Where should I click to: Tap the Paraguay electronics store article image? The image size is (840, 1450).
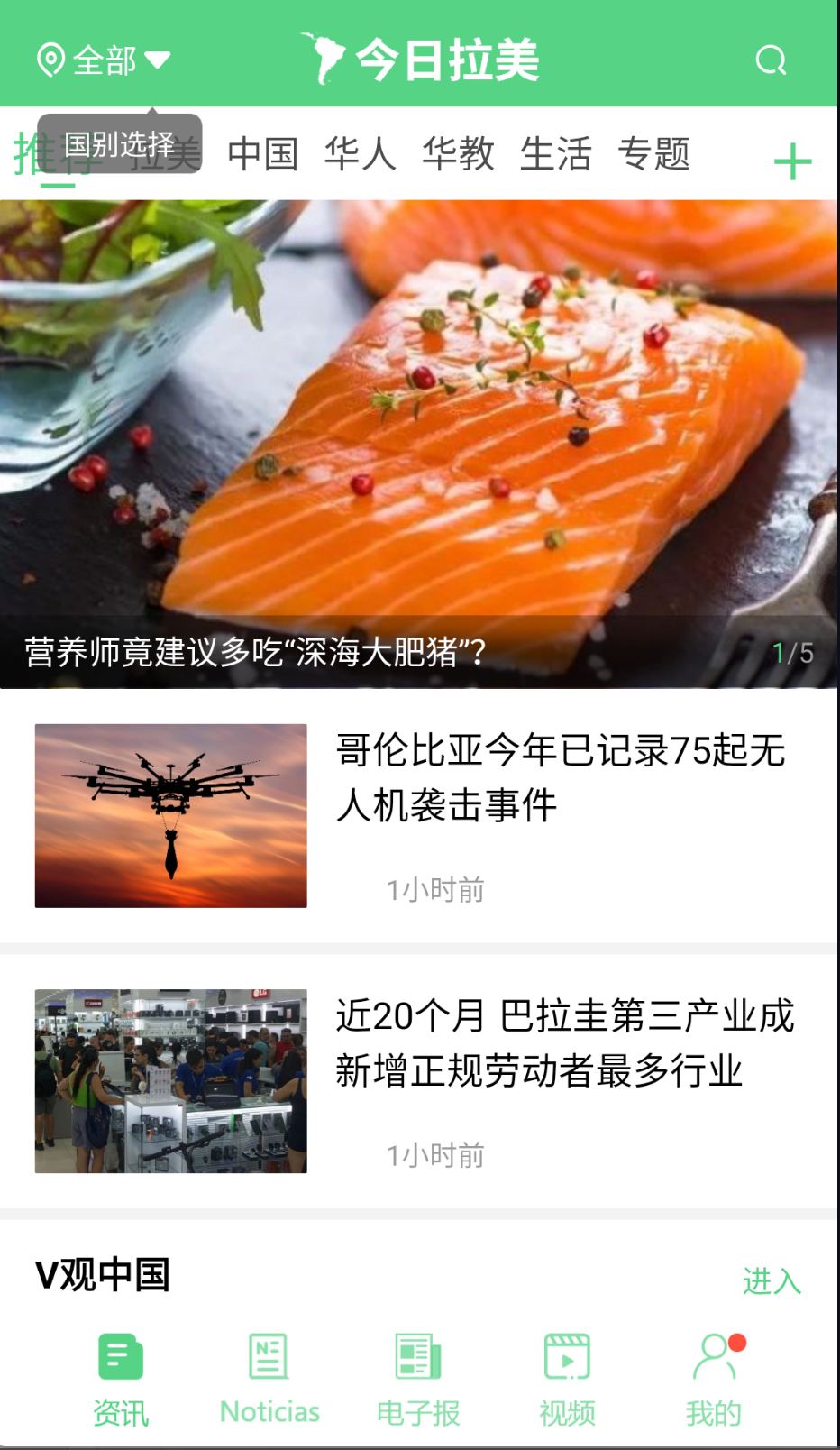[170, 1080]
